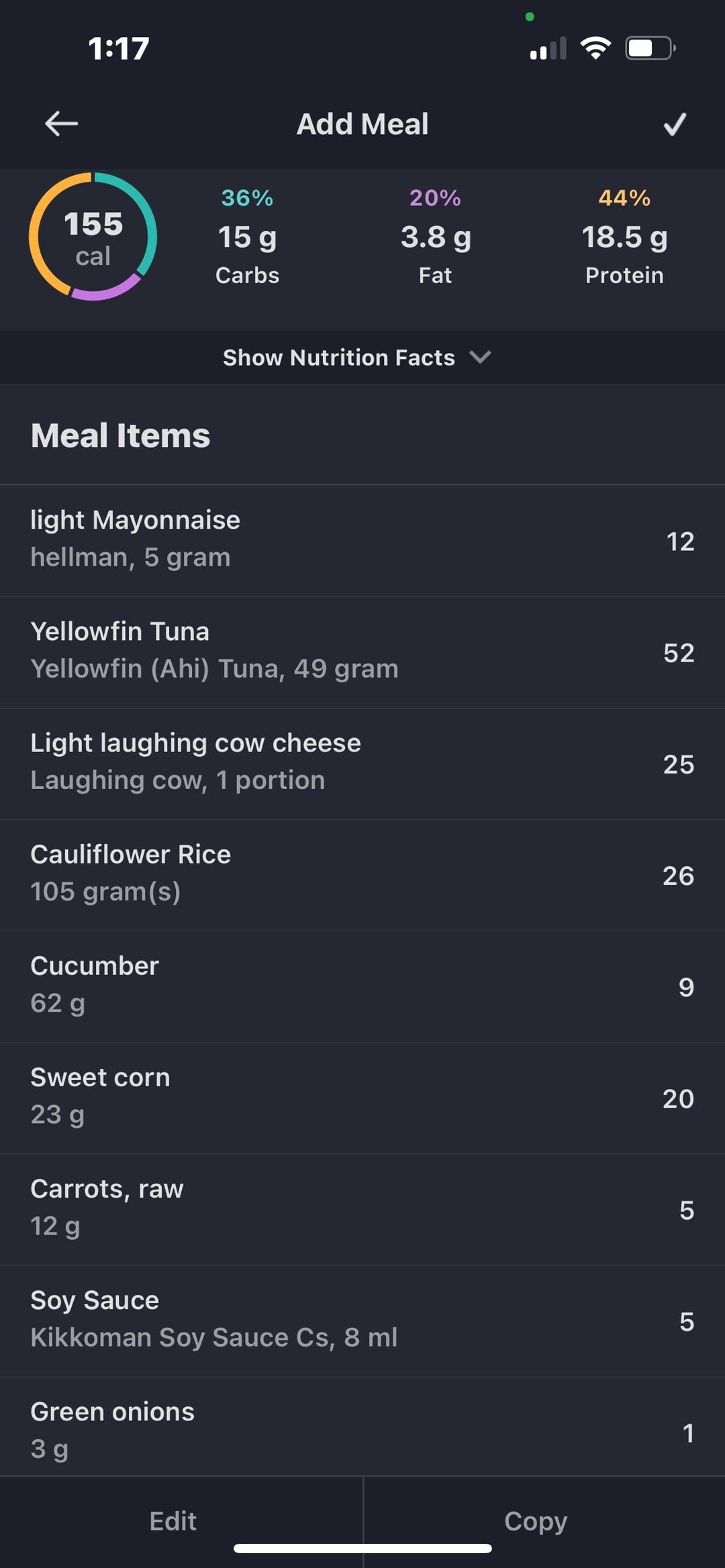This screenshot has height=1568, width=725.
Task: Tap the Edit button
Action: coord(173,1521)
